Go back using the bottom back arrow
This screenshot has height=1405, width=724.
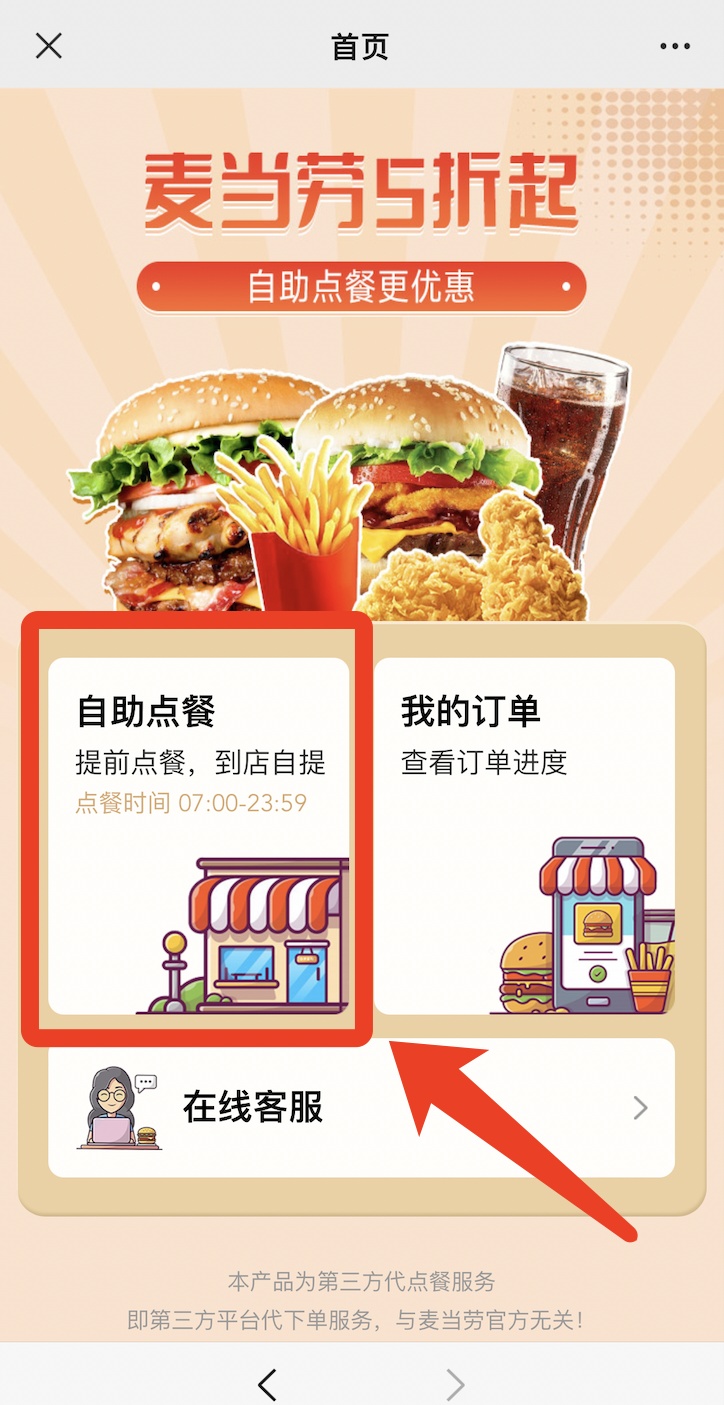267,1384
